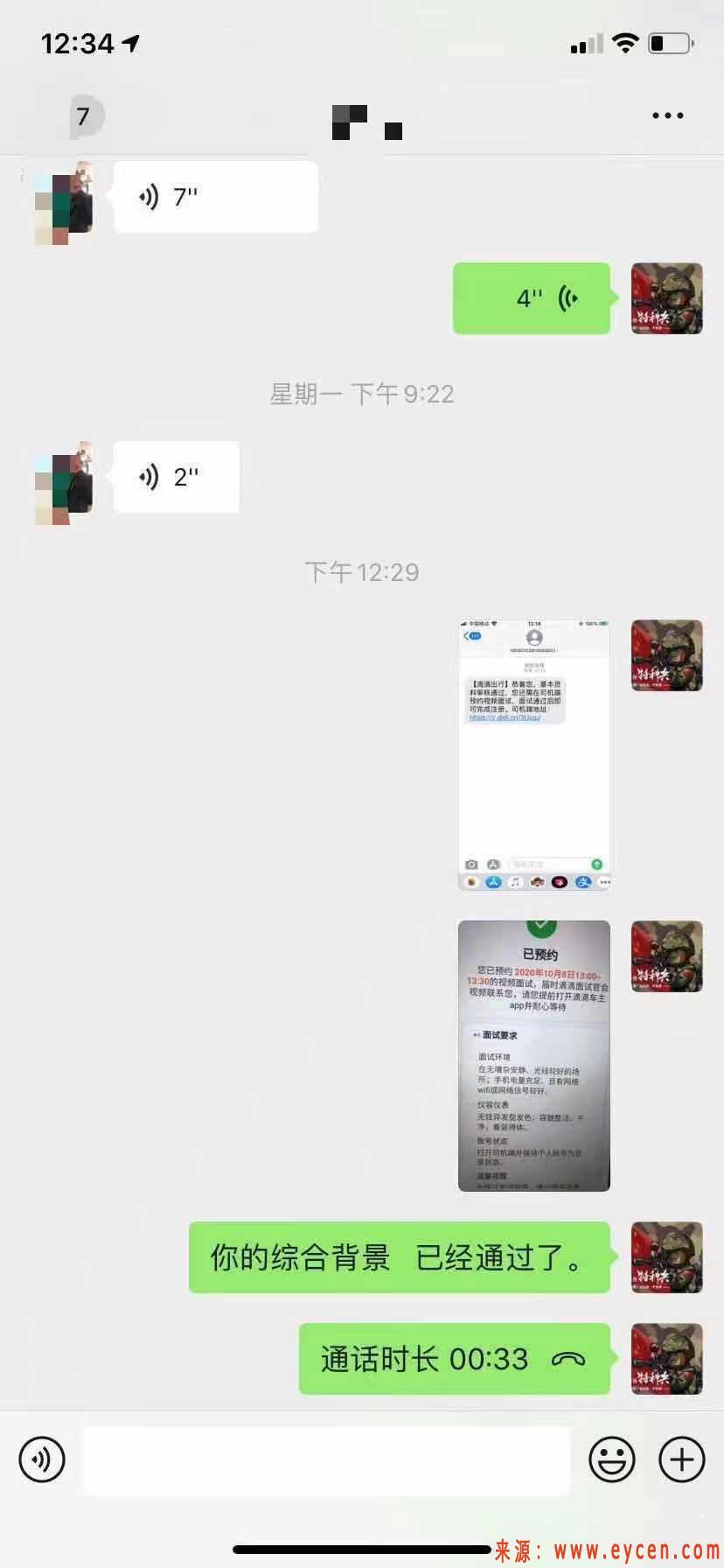Play the 2-second voice message

176,477
